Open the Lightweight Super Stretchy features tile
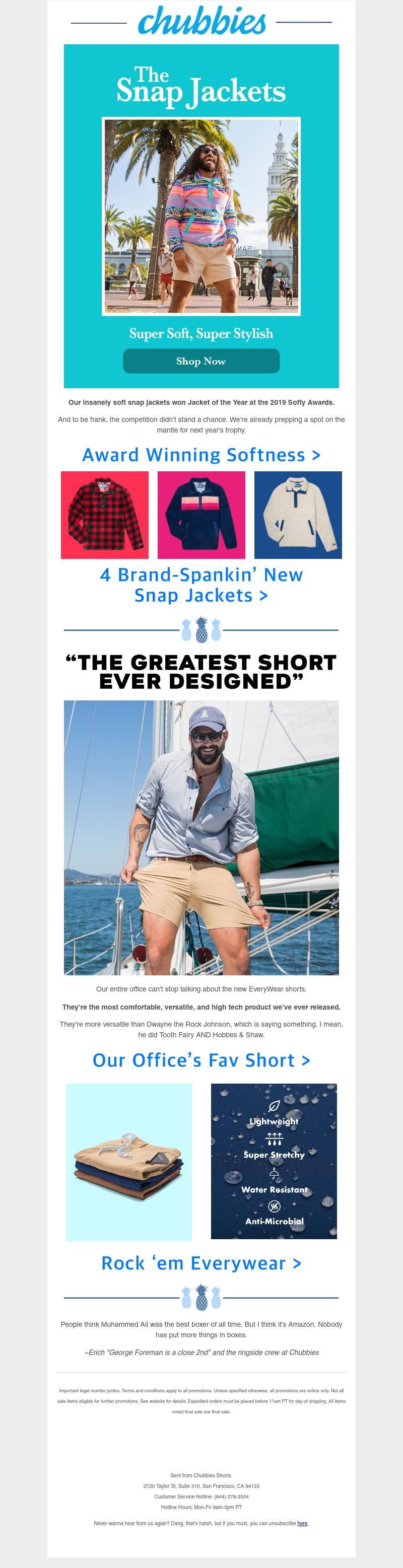Viewport: 403px width, 1568px height. (x=274, y=1161)
